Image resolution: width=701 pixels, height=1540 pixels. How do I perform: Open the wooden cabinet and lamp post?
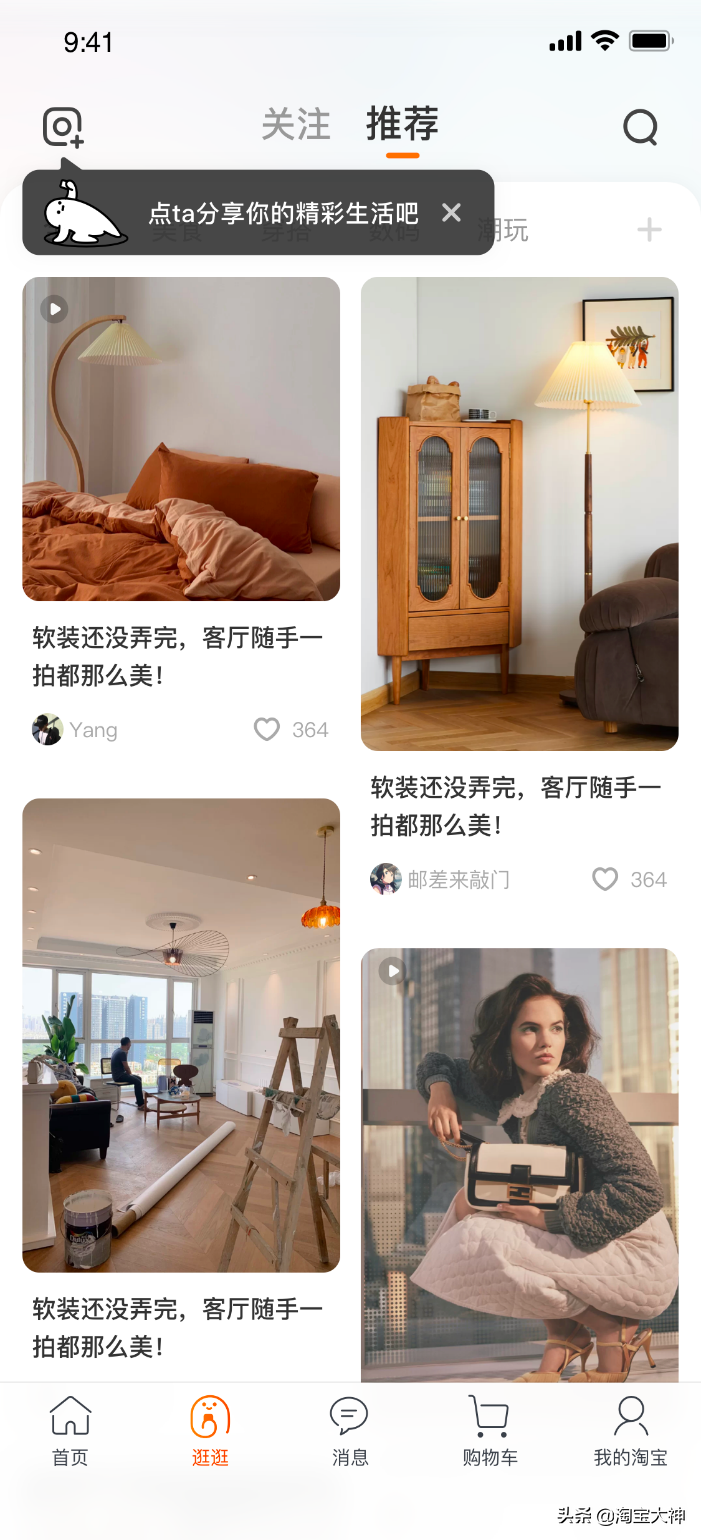point(519,513)
